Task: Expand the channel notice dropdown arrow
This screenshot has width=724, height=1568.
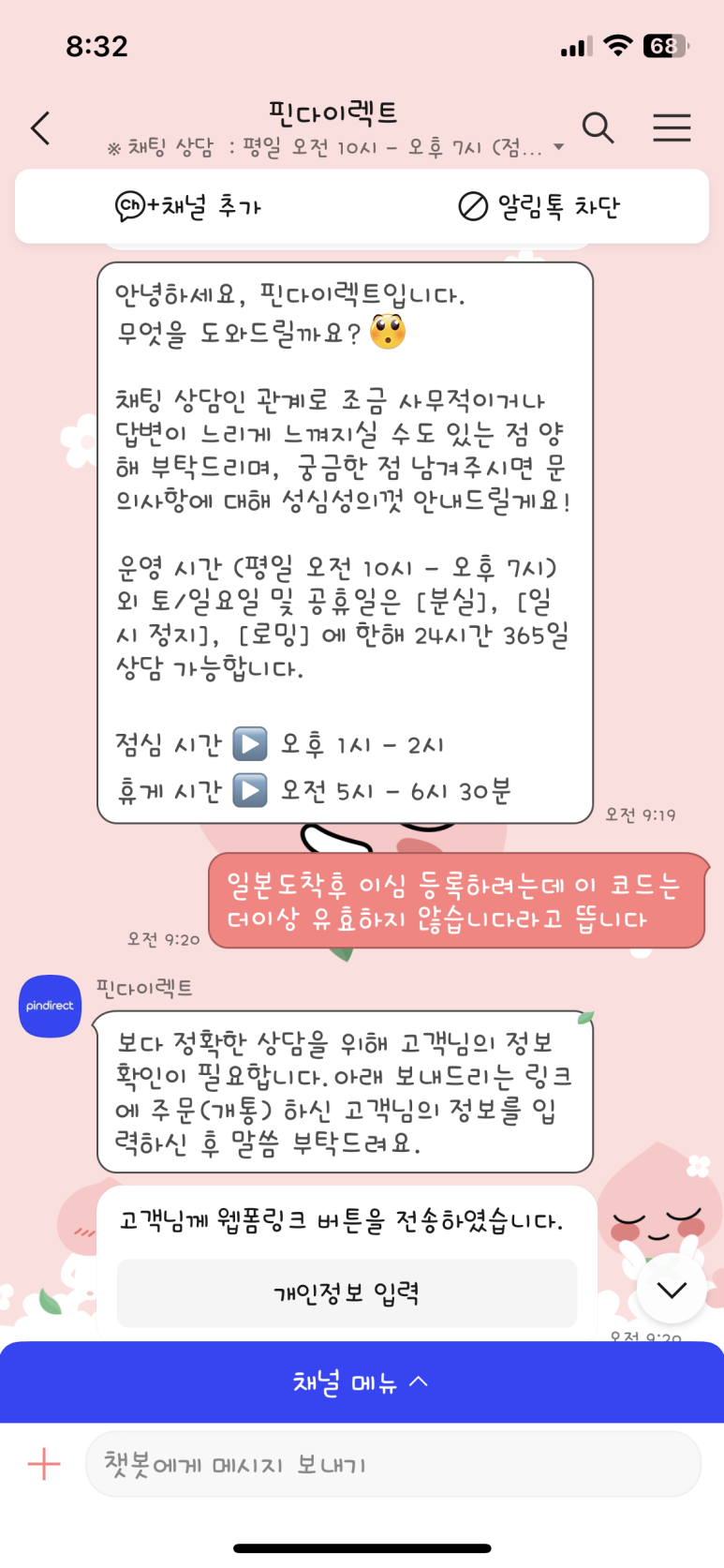Action: 559,147
